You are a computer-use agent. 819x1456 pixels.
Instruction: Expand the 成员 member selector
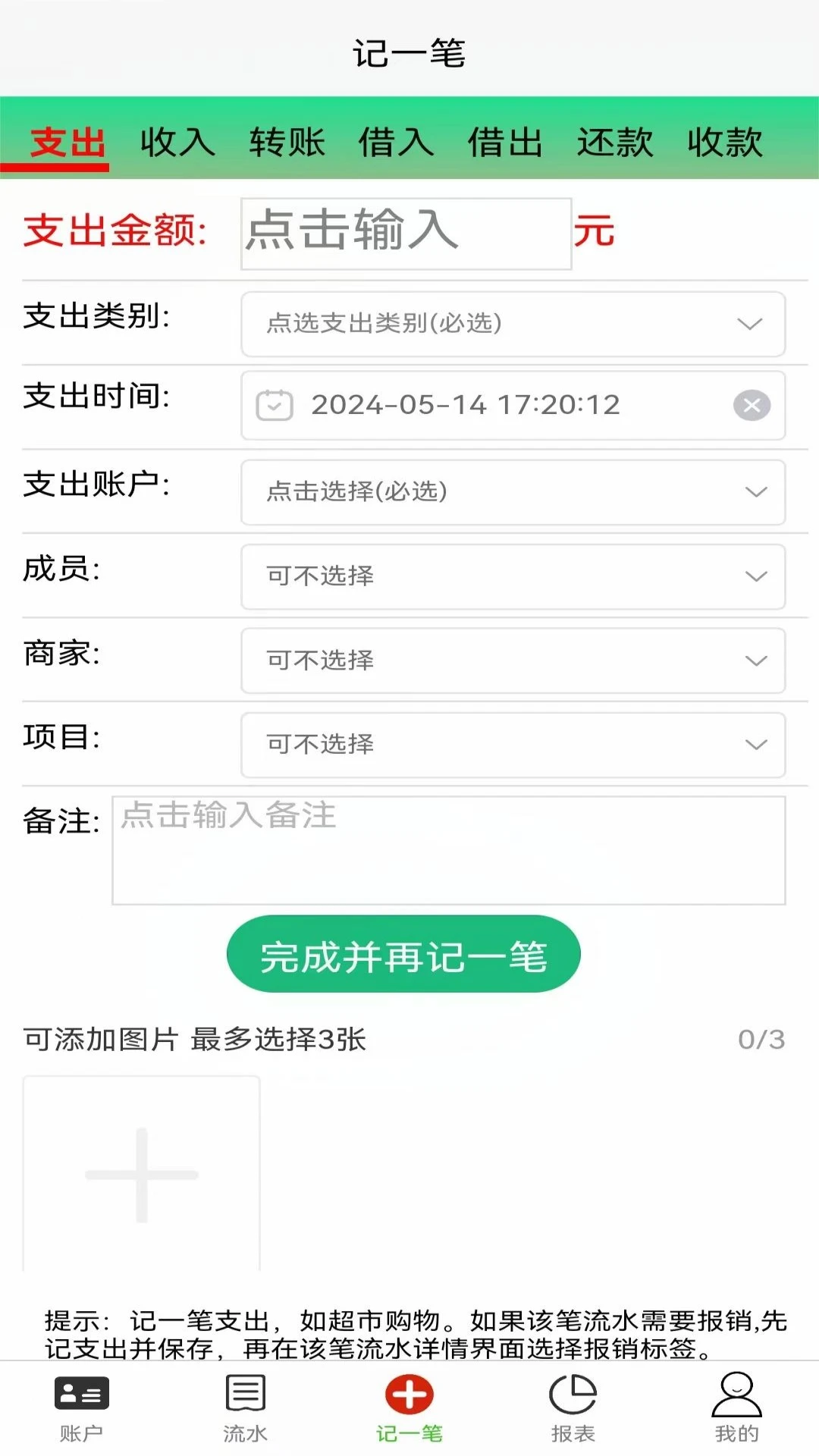click(x=513, y=577)
